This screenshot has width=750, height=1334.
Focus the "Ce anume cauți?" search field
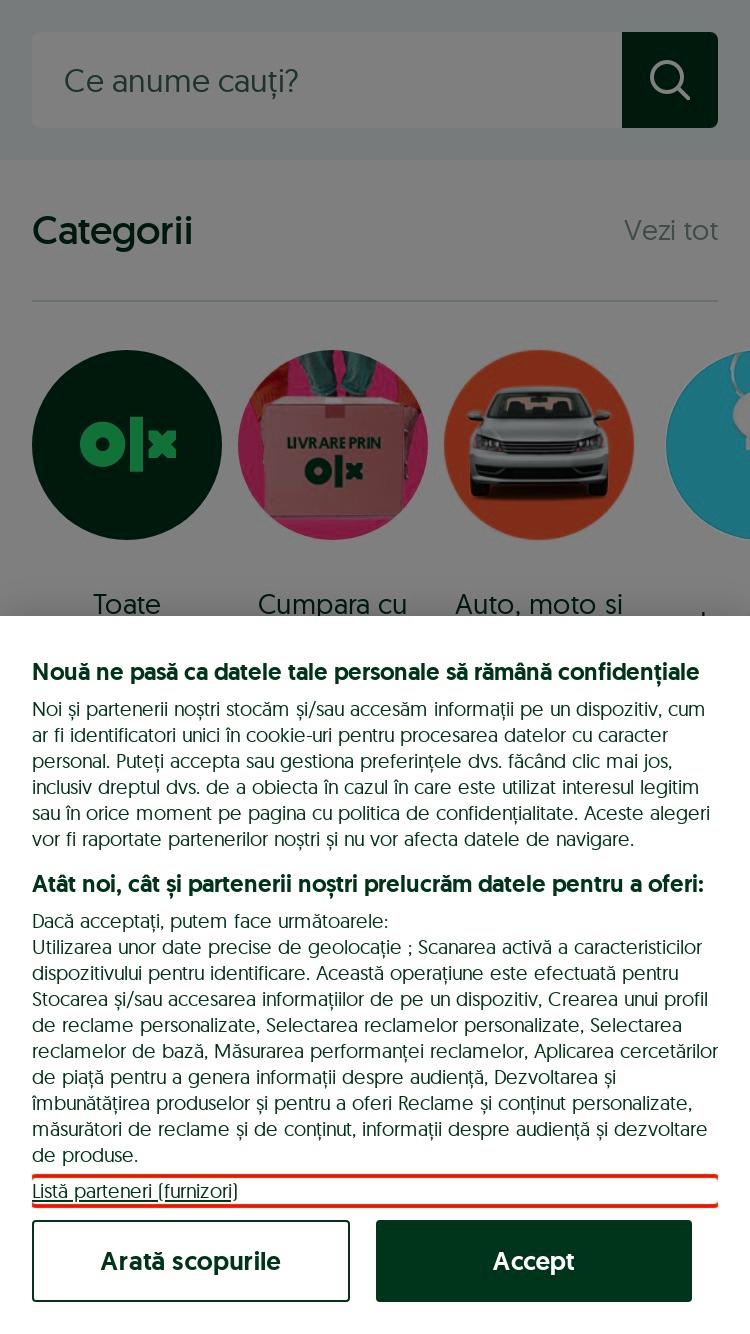tap(327, 80)
